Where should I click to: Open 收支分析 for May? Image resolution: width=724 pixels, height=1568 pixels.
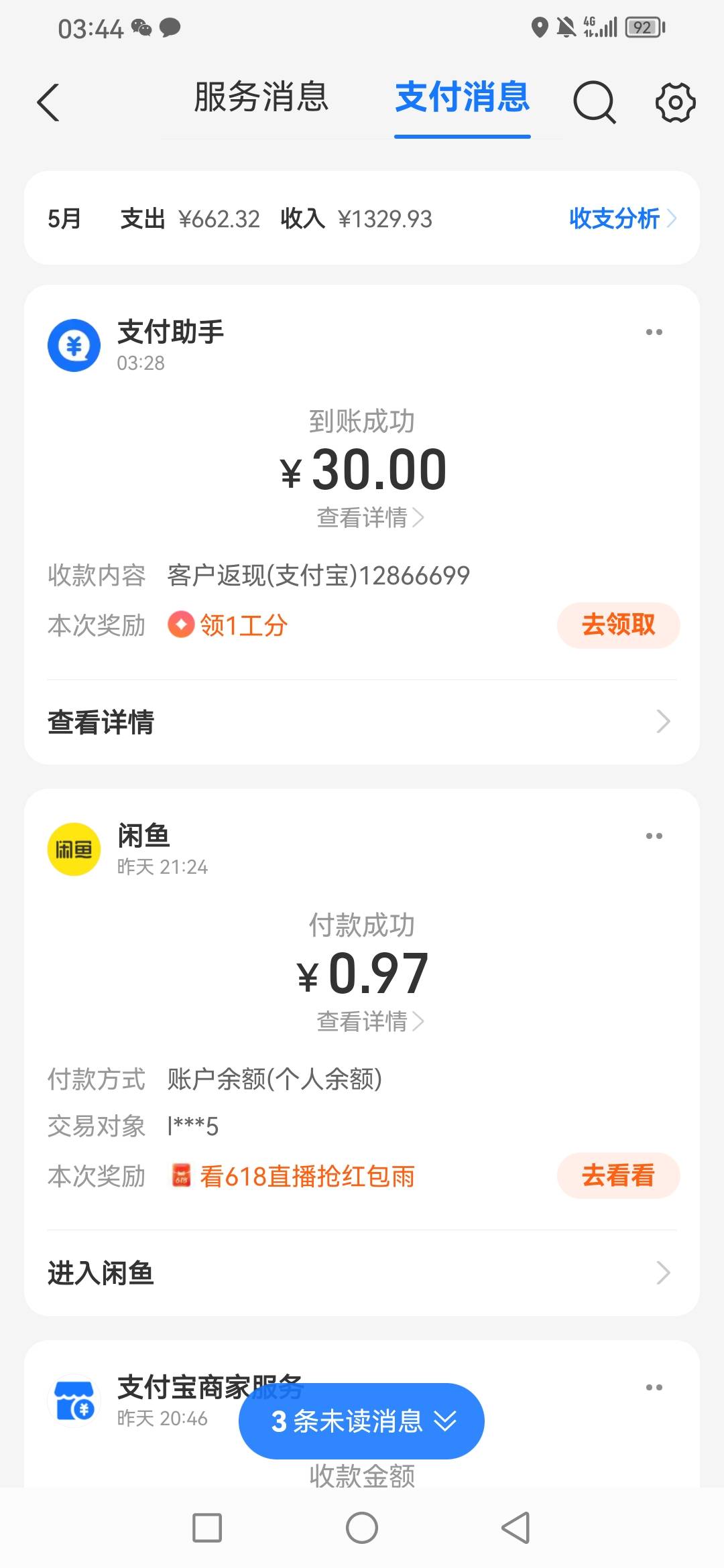click(x=623, y=218)
